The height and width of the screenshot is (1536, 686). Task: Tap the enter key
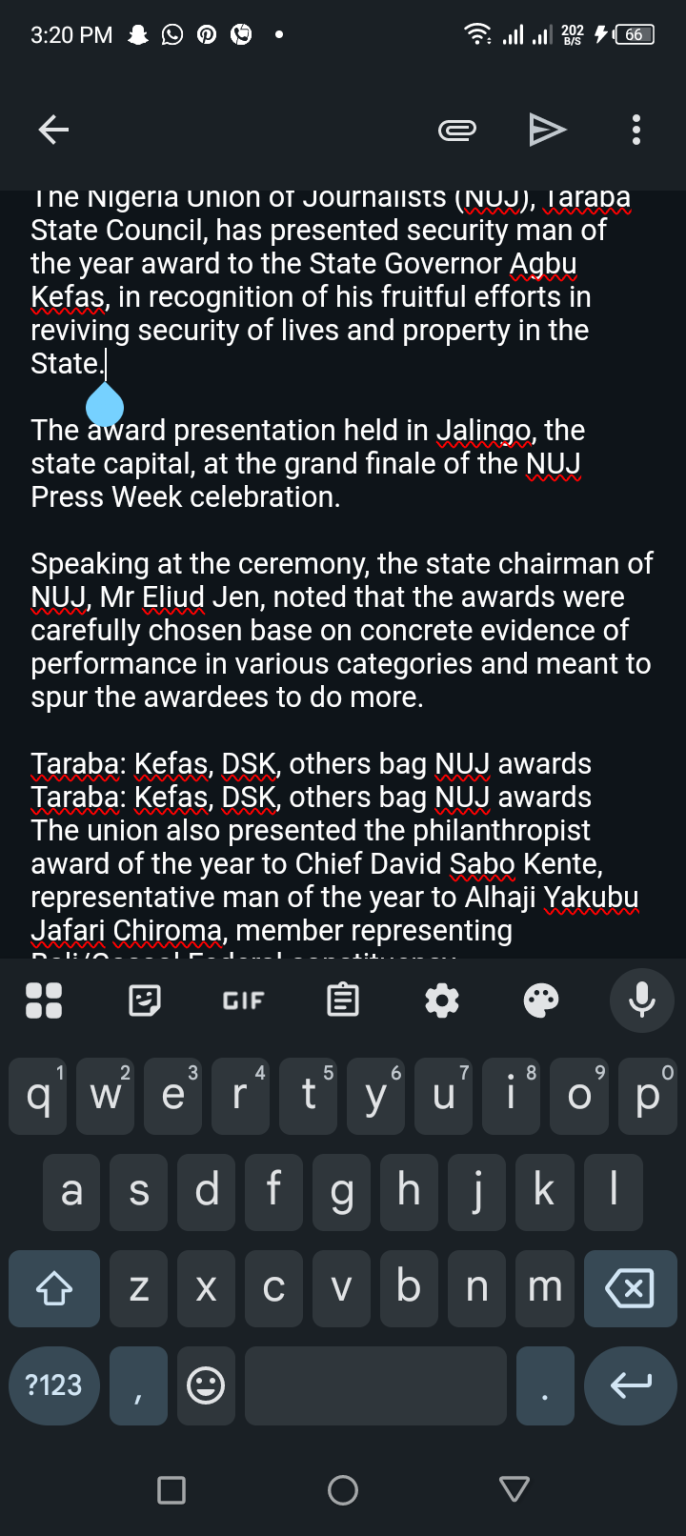(630, 1385)
